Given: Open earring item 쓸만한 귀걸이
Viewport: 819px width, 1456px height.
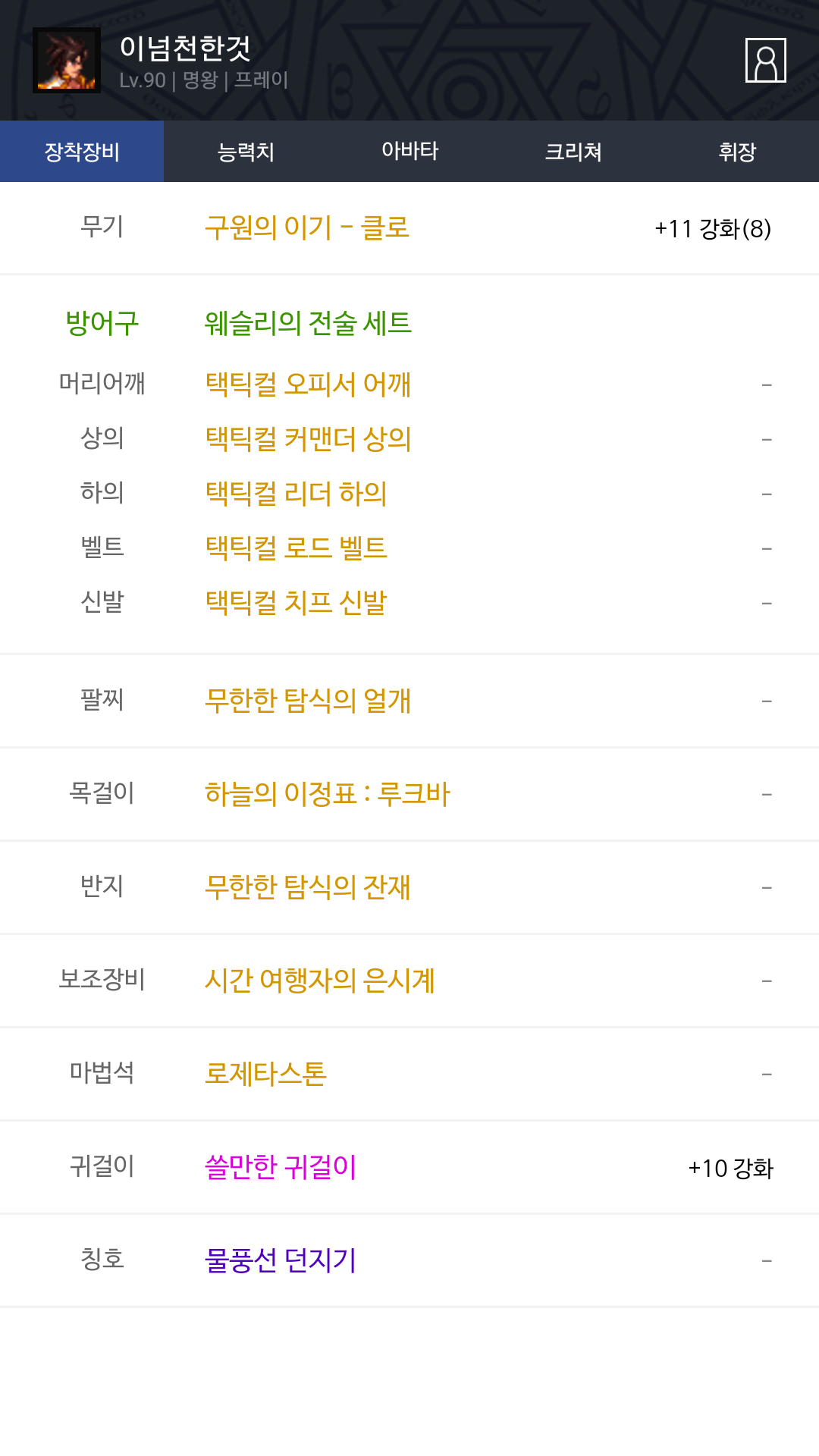Looking at the screenshot, I should pyautogui.click(x=281, y=1166).
